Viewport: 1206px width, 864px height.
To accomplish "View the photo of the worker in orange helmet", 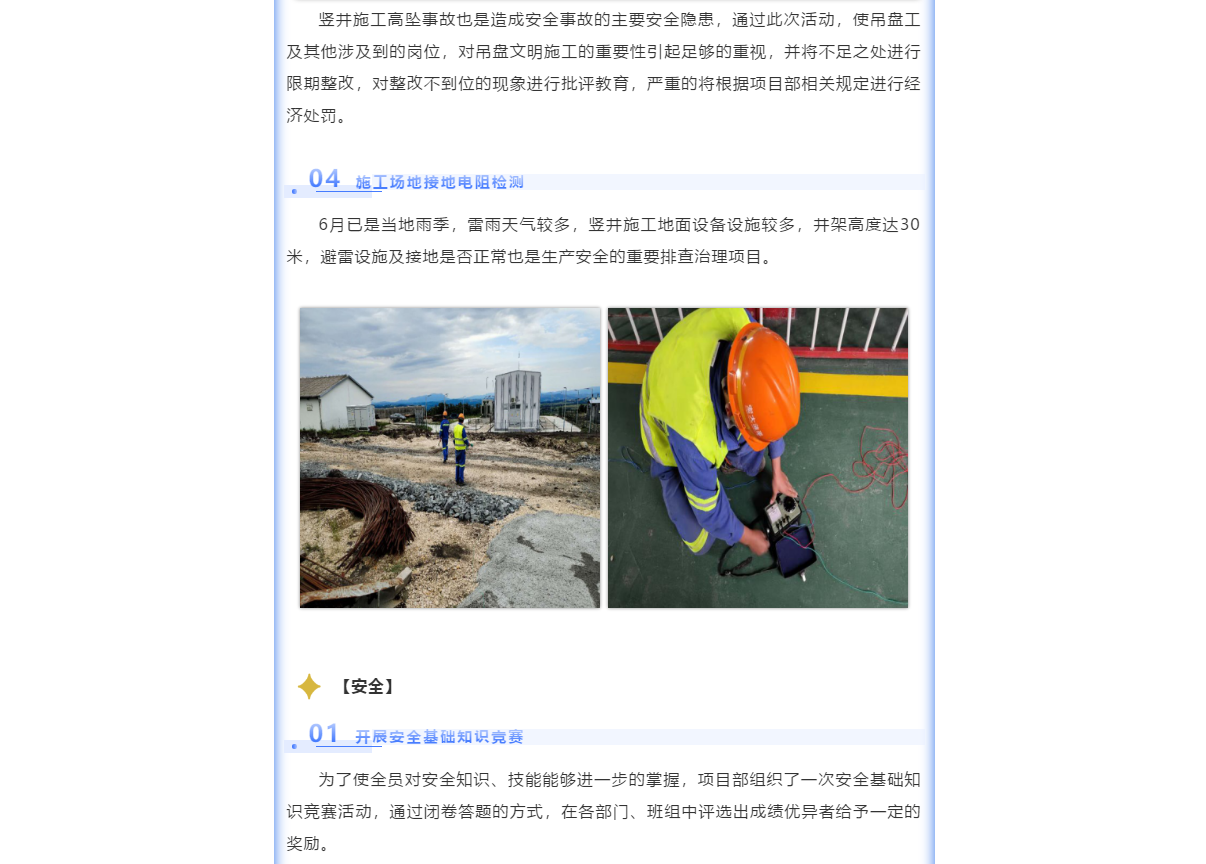I will tap(757, 457).
